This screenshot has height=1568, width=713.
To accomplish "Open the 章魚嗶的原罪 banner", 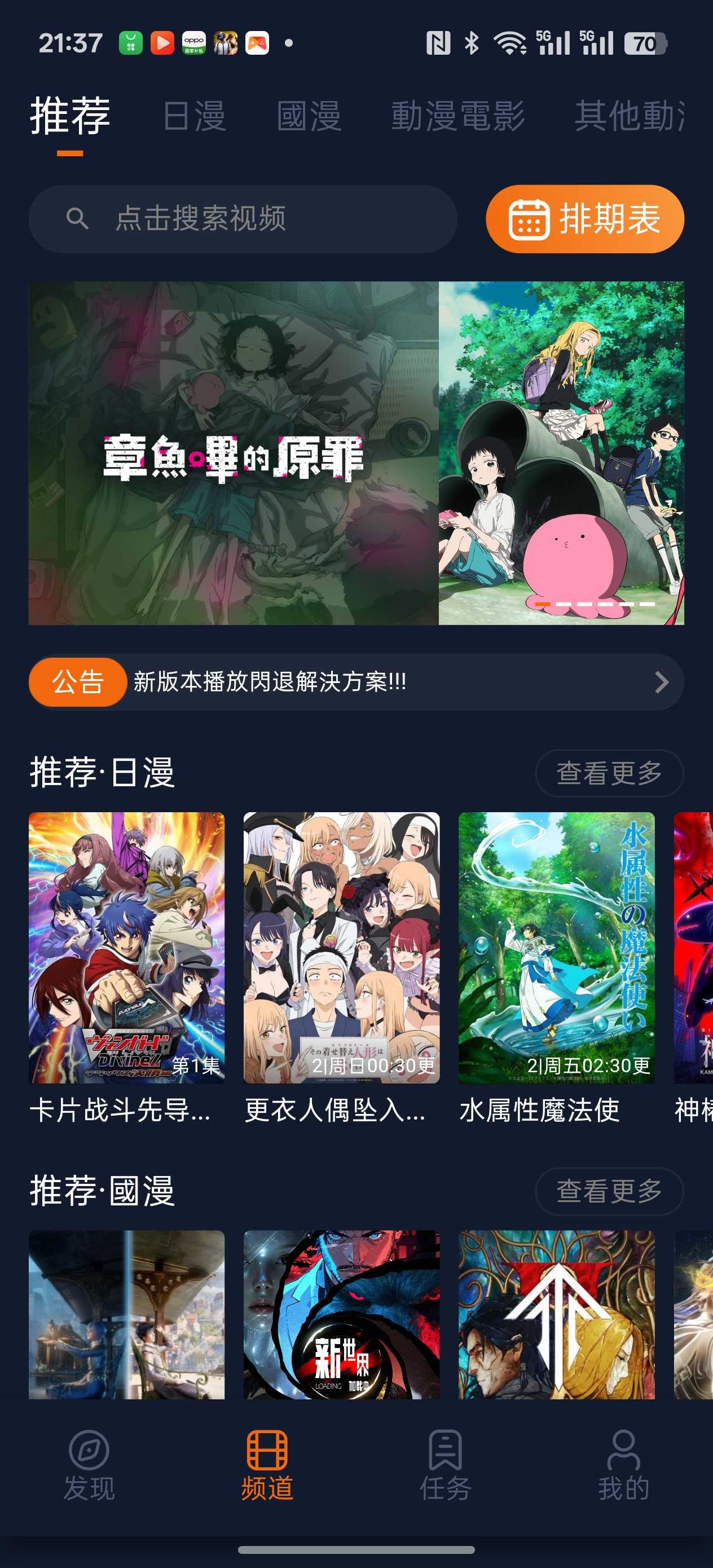I will tap(356, 452).
